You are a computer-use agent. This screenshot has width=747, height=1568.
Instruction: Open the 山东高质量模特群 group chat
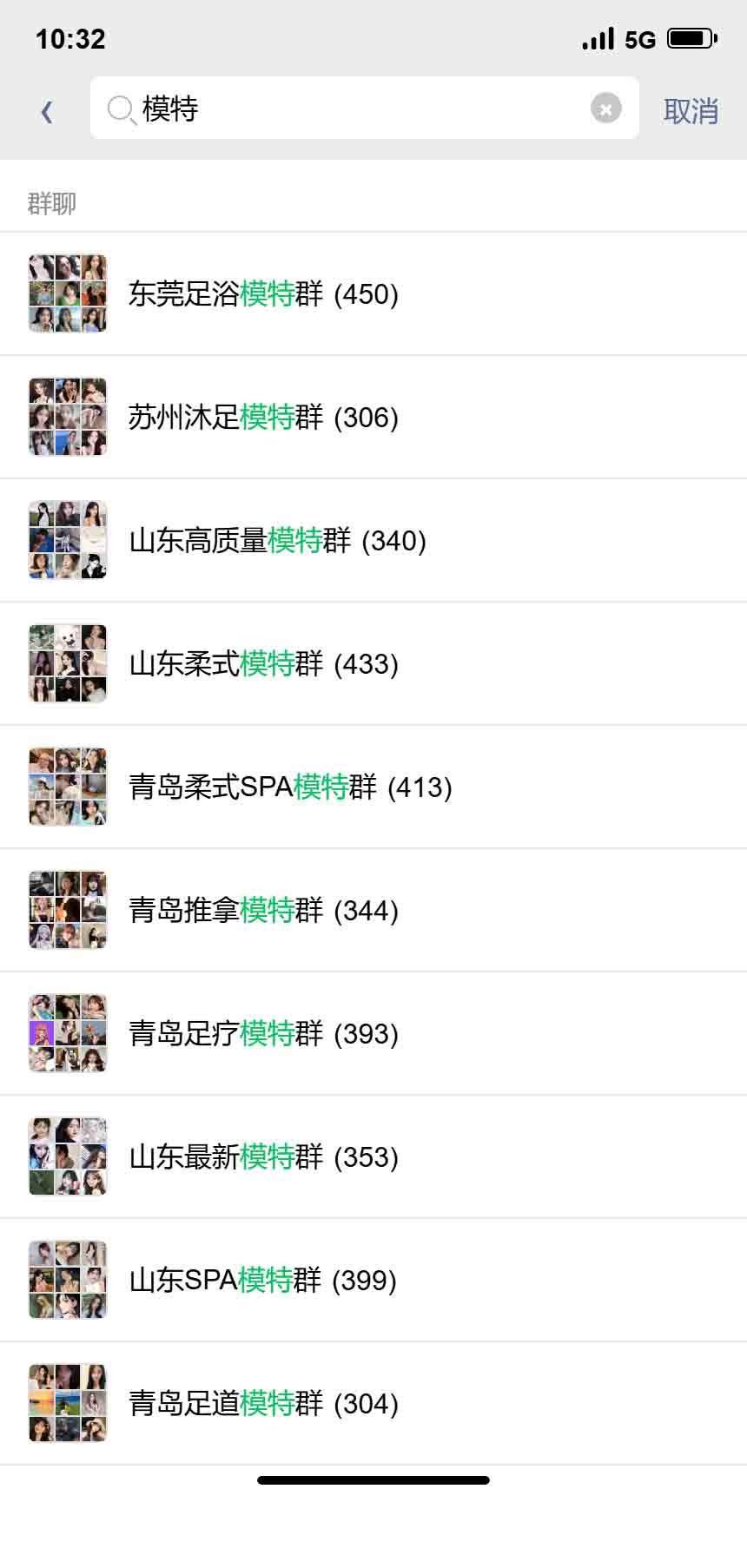tap(373, 540)
